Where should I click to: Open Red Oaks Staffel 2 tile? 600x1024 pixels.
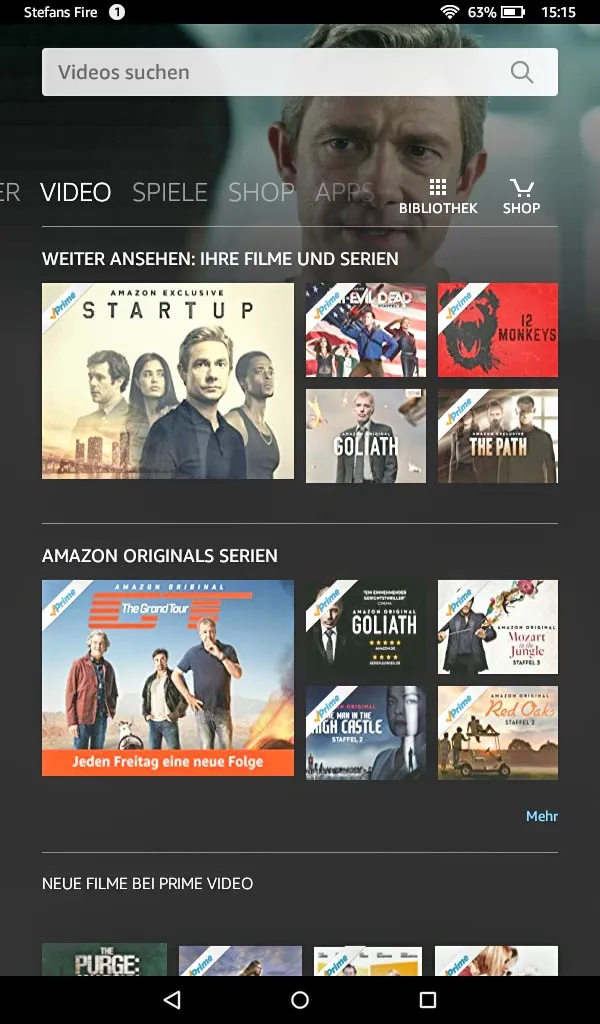coord(498,733)
